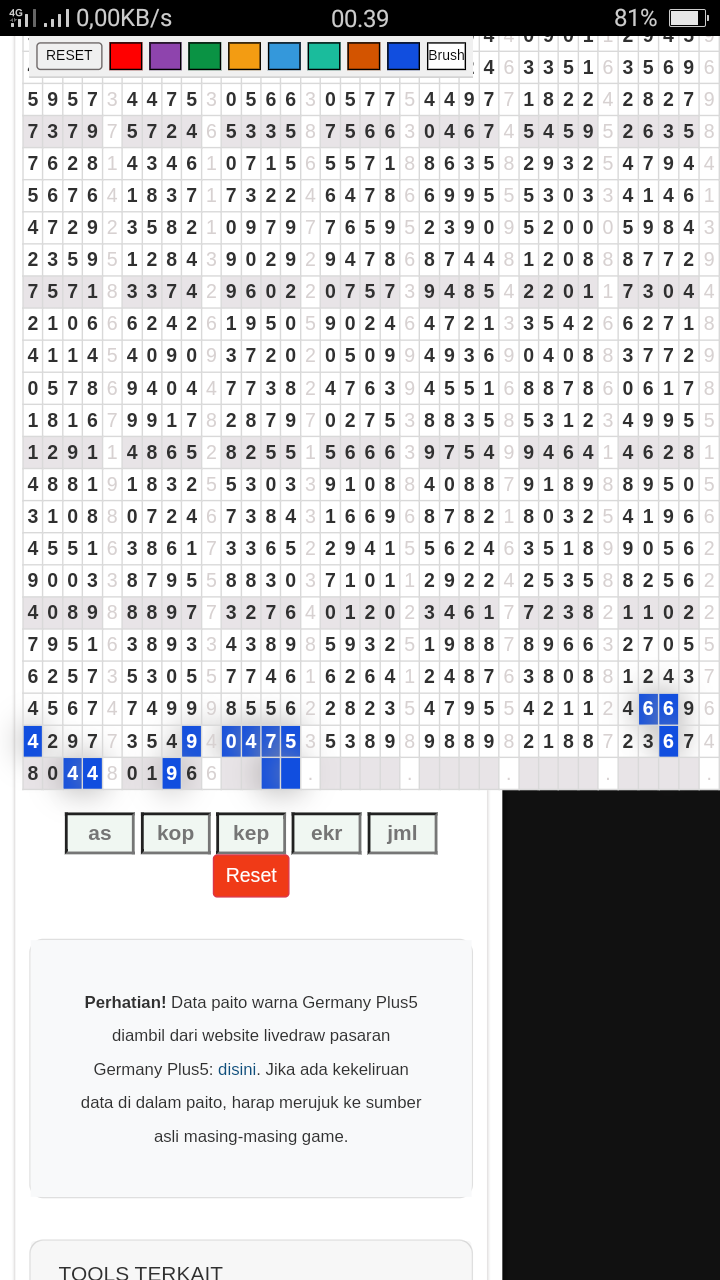Pick the light blue color swatch

[284, 56]
